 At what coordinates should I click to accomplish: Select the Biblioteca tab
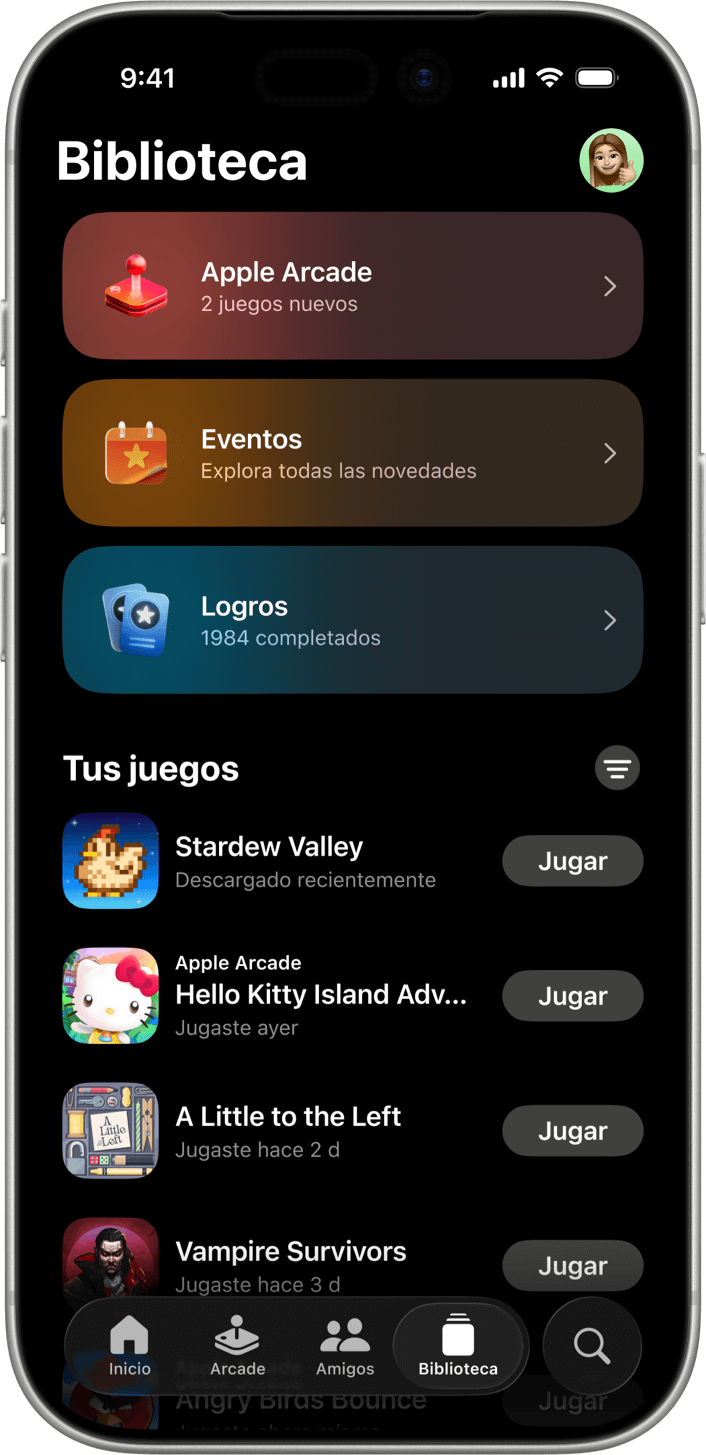pos(458,1347)
